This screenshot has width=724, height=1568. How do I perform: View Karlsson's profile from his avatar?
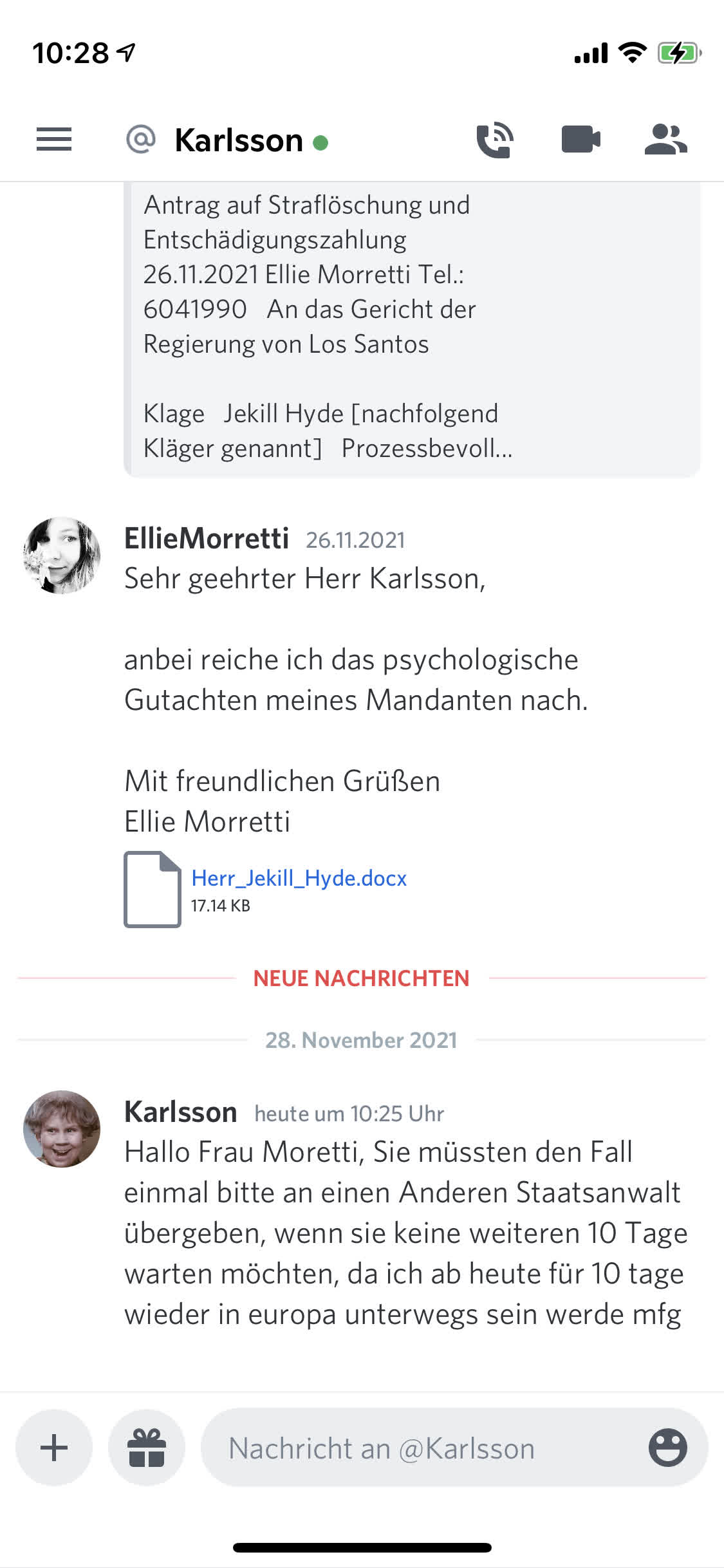click(62, 1129)
